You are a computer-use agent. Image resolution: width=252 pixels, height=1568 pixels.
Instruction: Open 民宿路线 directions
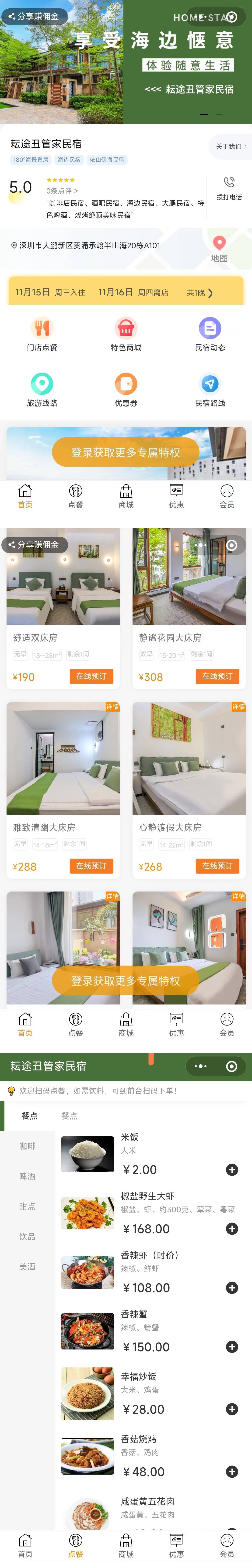pyautogui.click(x=210, y=389)
